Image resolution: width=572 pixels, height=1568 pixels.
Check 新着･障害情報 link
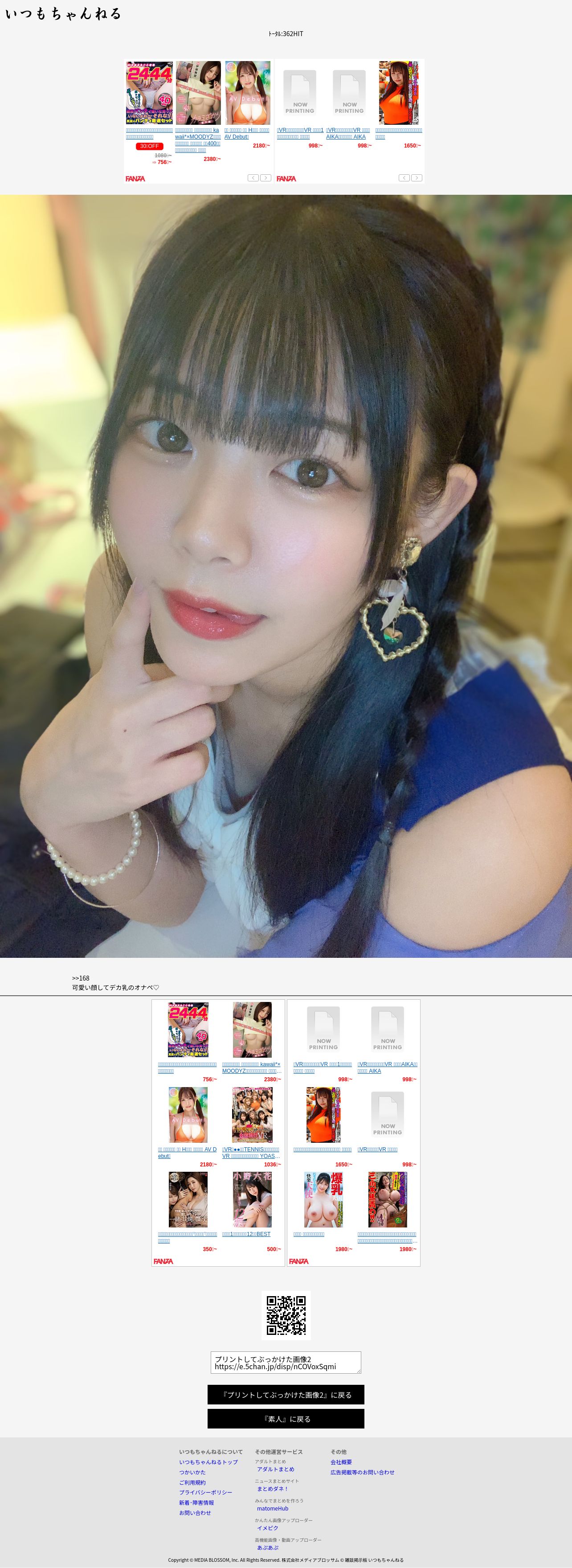pyautogui.click(x=196, y=1502)
